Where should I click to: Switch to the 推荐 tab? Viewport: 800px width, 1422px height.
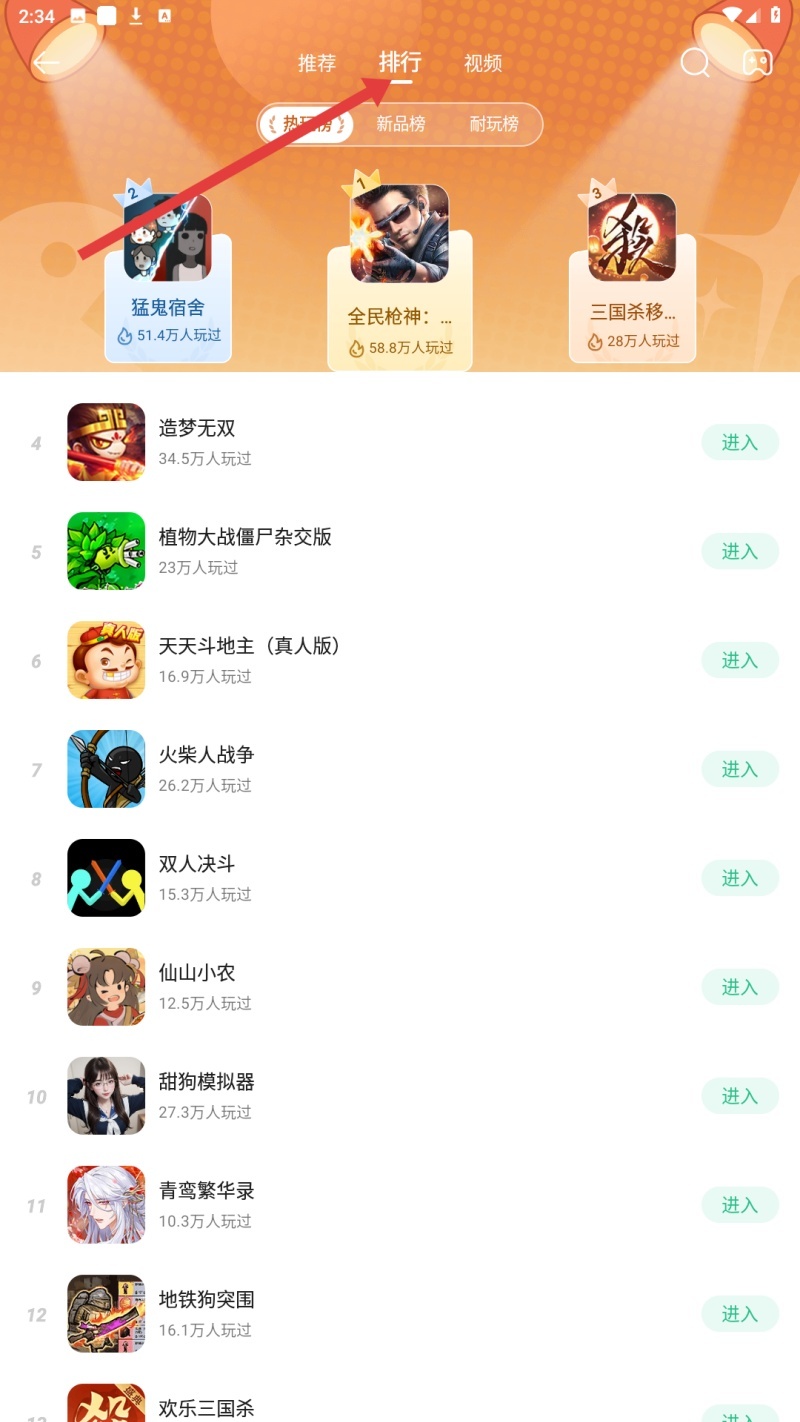coord(317,63)
